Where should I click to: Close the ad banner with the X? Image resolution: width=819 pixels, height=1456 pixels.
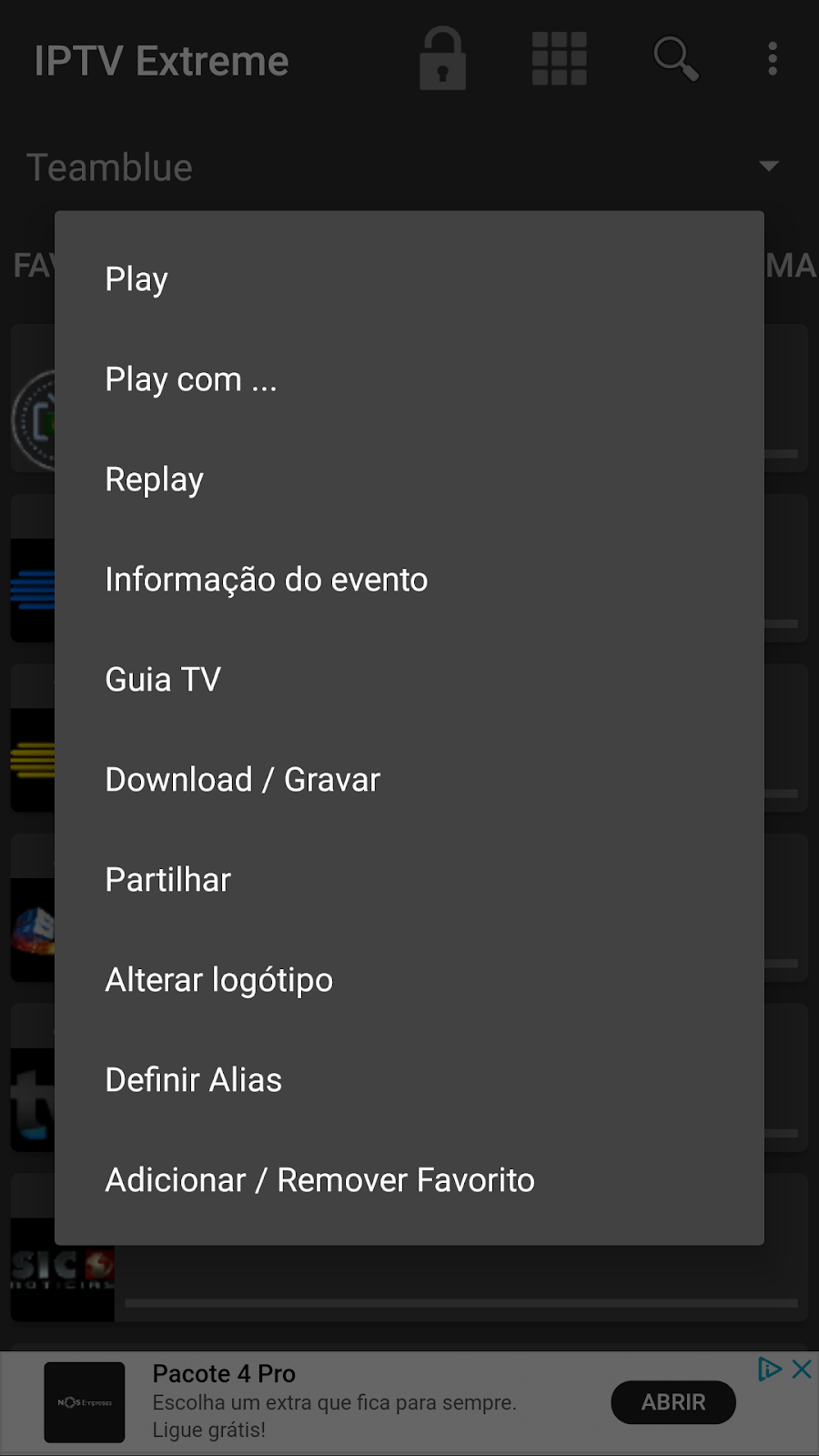pyautogui.click(x=801, y=1369)
